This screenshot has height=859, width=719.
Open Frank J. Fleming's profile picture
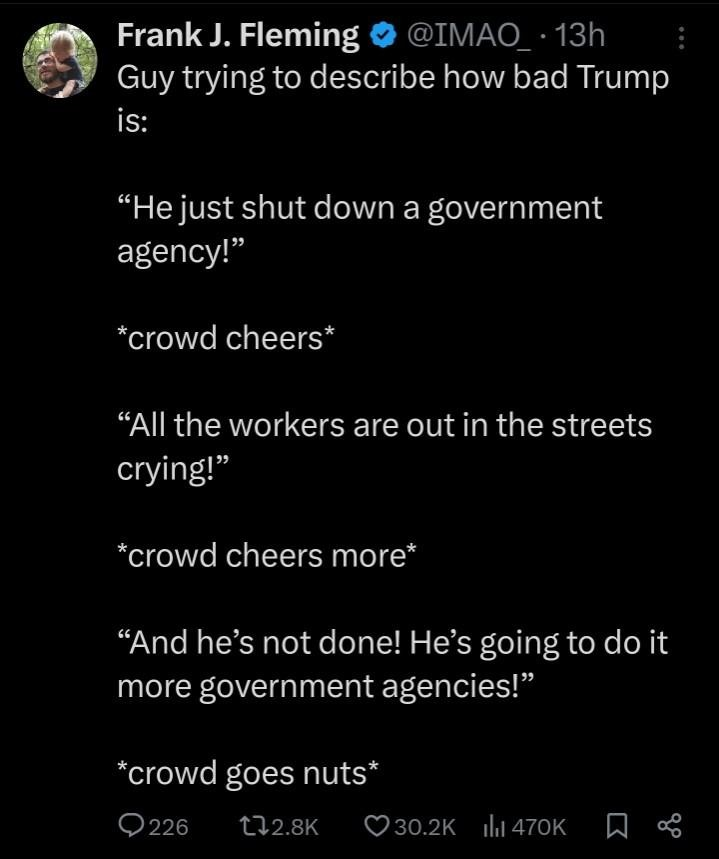[60, 60]
